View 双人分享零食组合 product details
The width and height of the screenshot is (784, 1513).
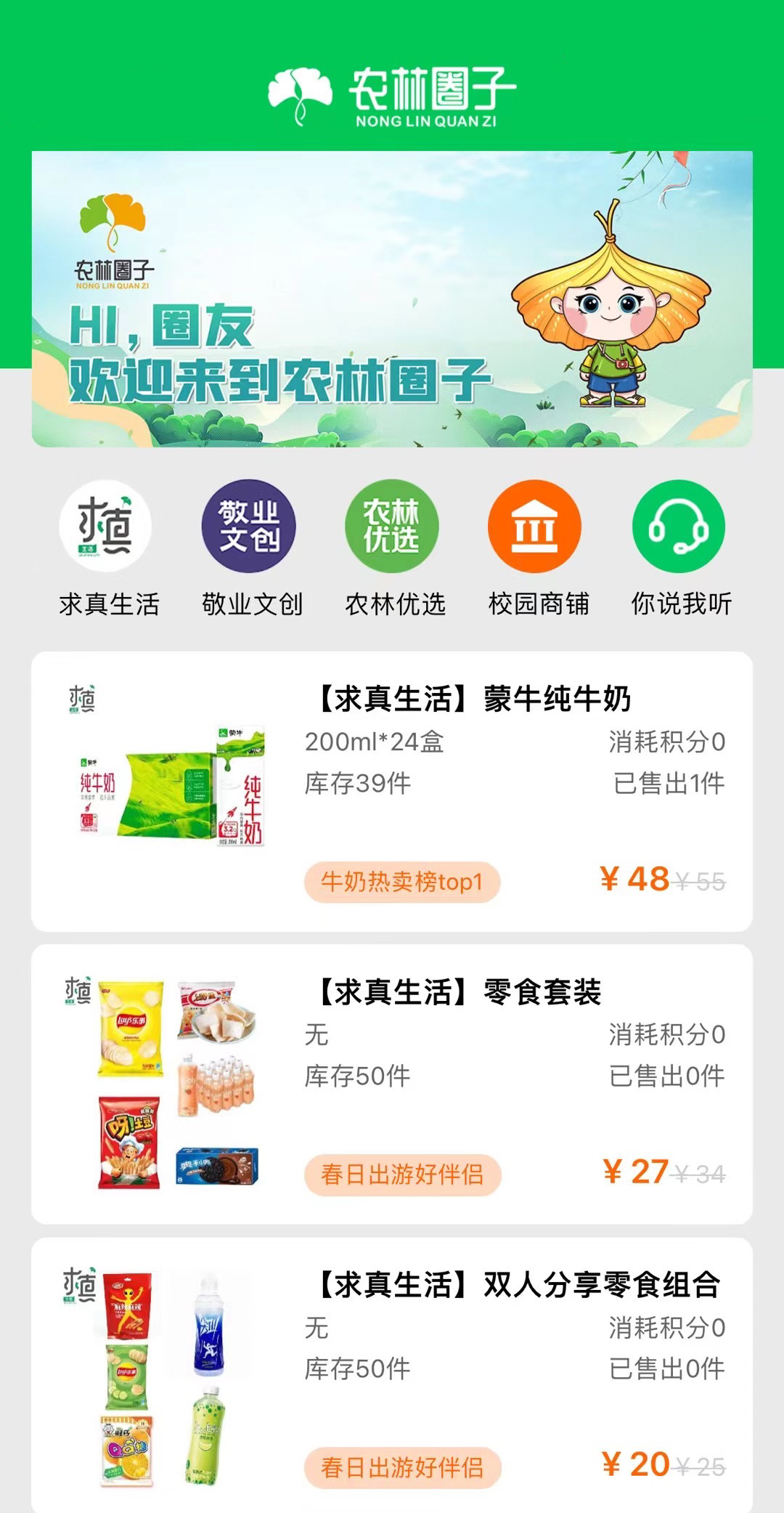tap(392, 1373)
